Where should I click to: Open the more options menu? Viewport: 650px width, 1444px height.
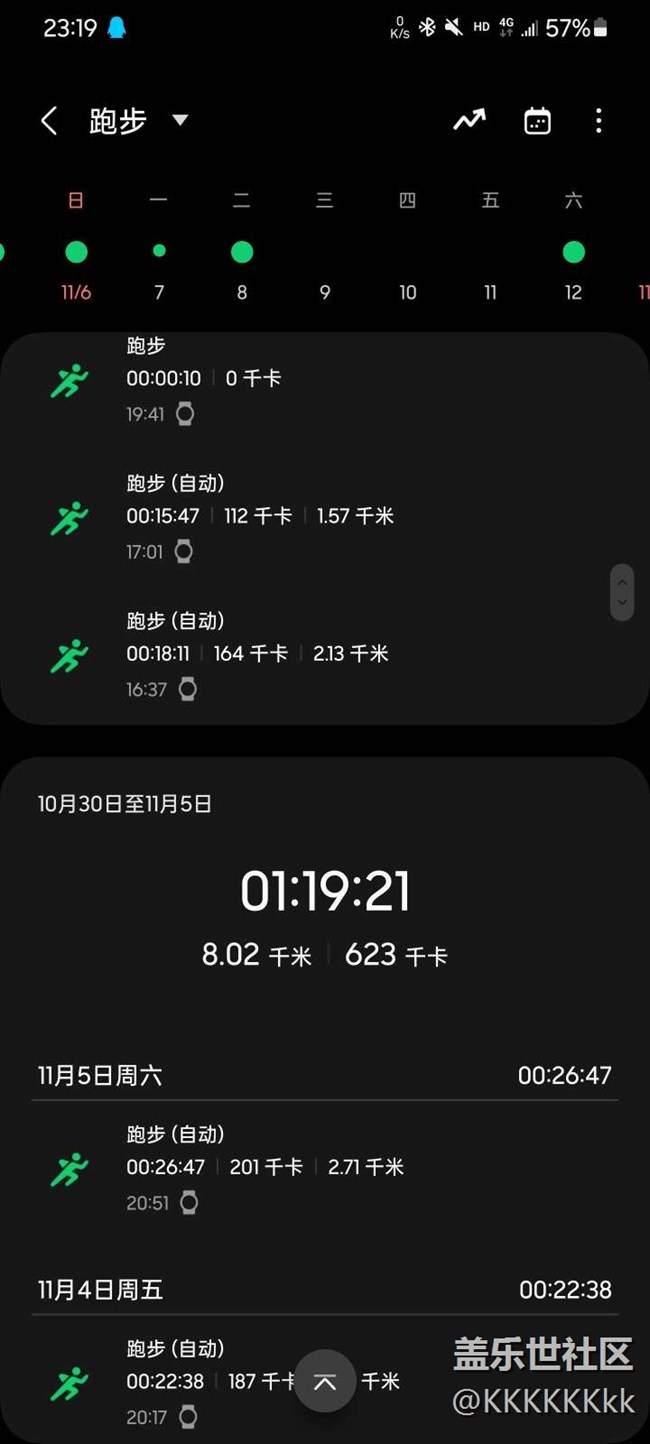(x=598, y=121)
